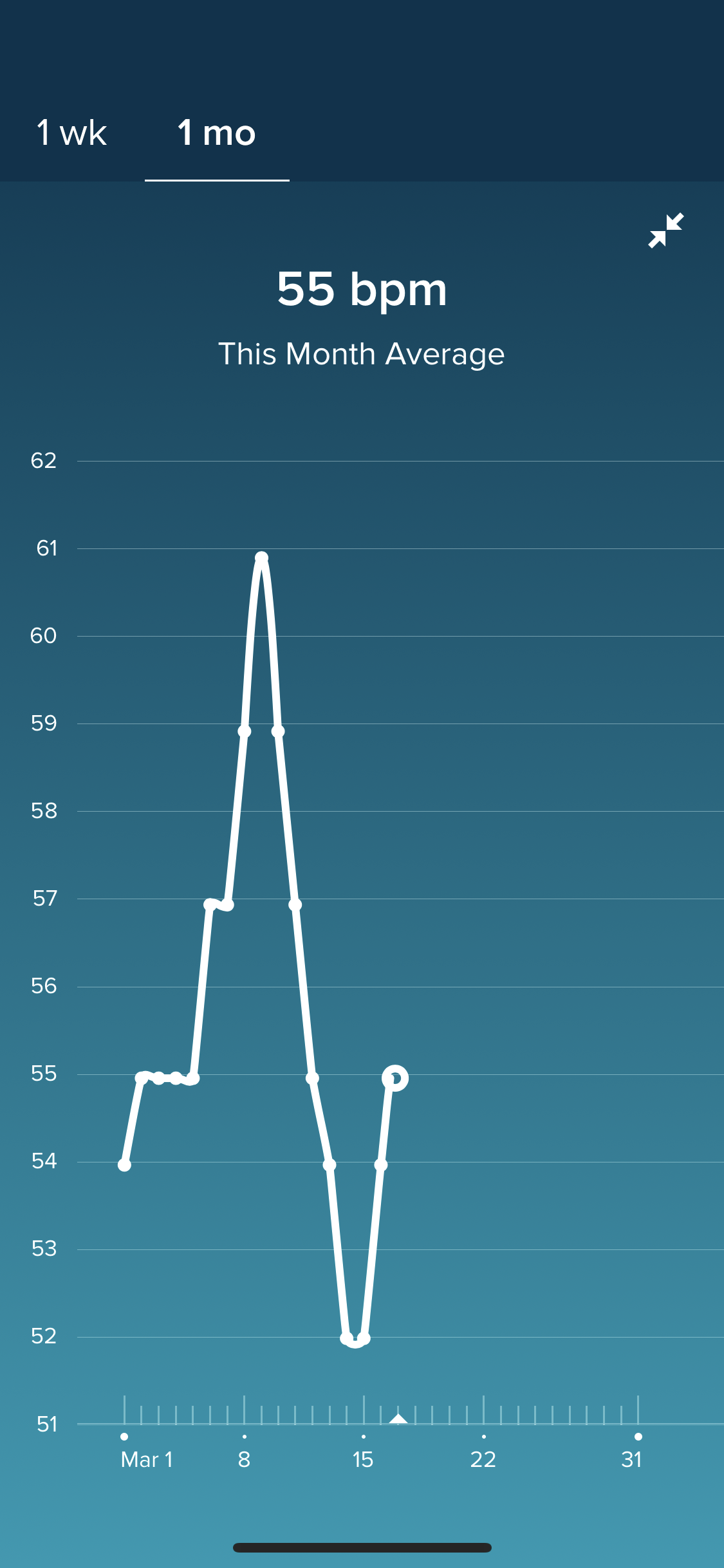The image size is (724, 1568).
Task: Switch to the 1 wk tab
Action: [x=71, y=133]
